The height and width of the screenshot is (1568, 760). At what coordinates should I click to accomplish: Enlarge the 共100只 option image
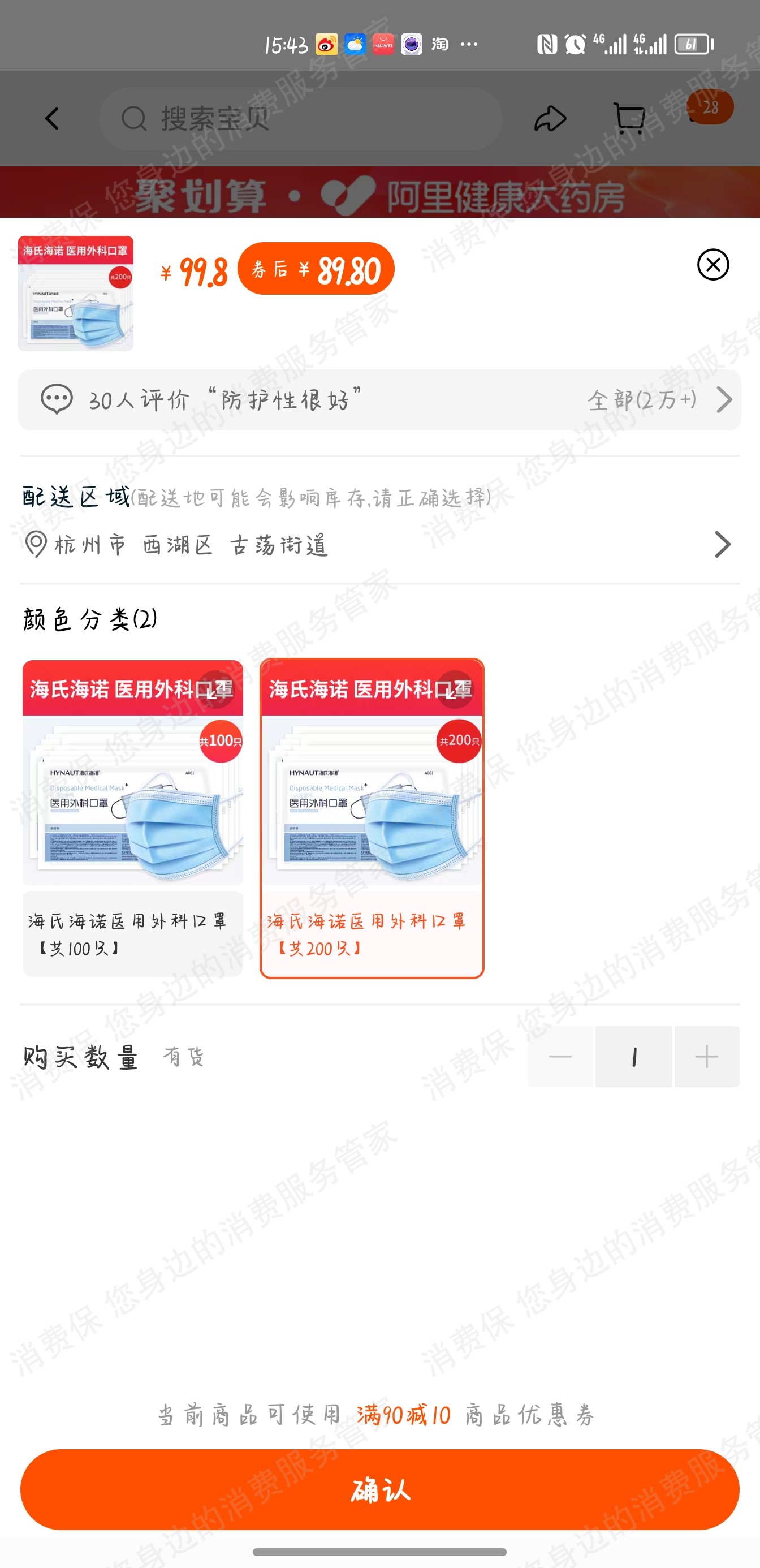[x=215, y=690]
